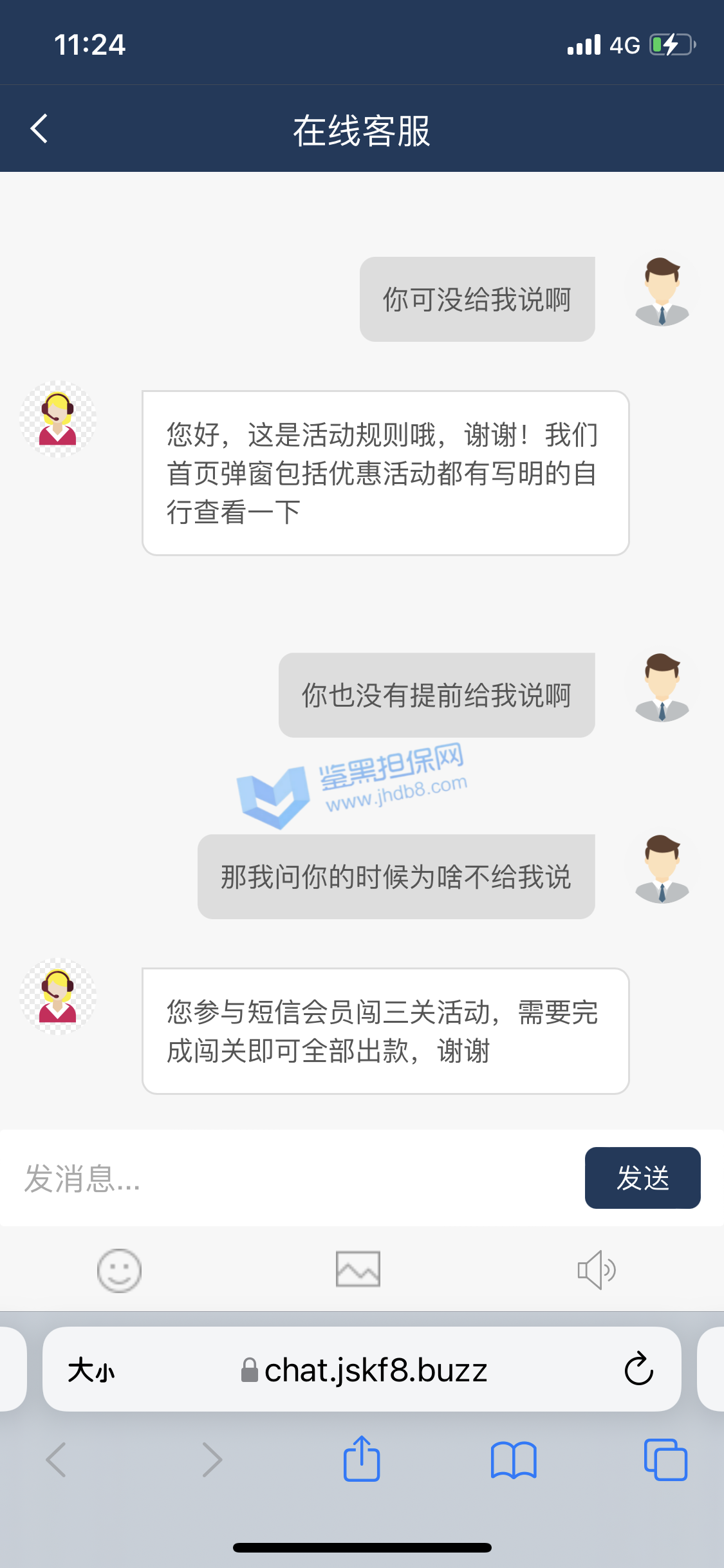Tap the speaker sound icon
Screen dimensions: 724x1568
pyautogui.click(x=596, y=1270)
